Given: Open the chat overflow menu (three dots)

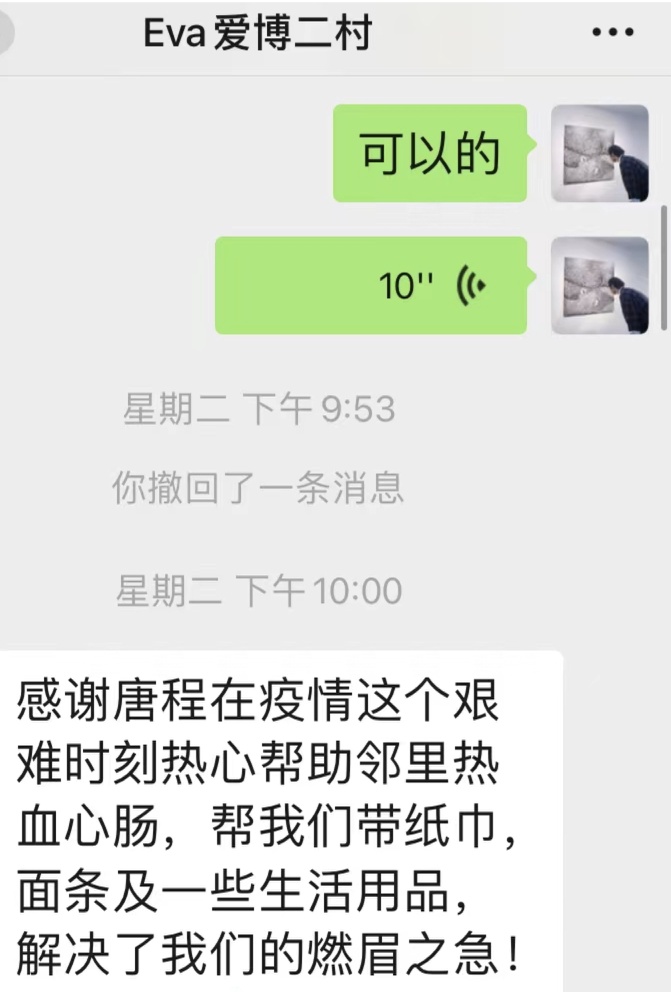Looking at the screenshot, I should pyautogui.click(x=613, y=33).
